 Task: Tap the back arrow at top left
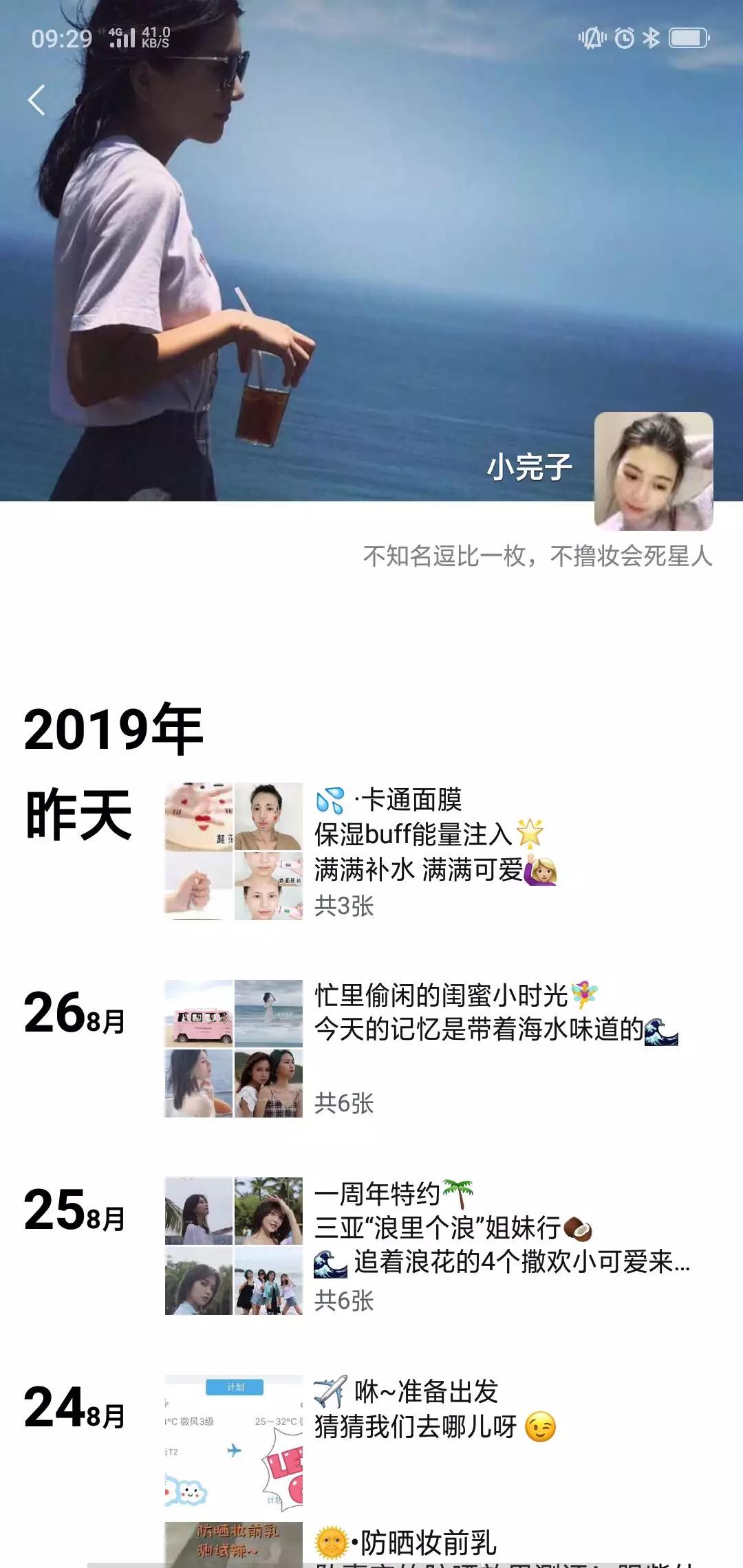(x=36, y=98)
